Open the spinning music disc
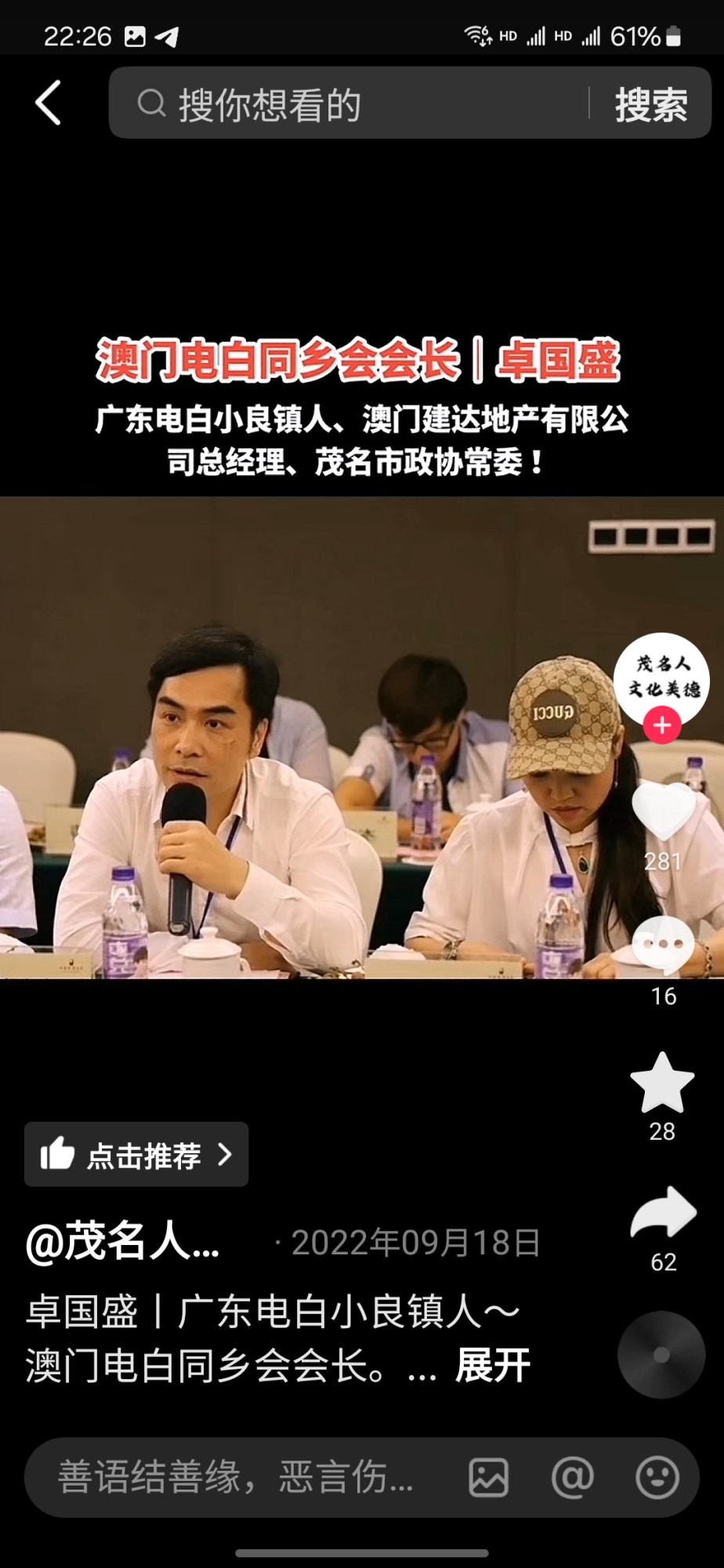The height and width of the screenshot is (1568, 724). point(661,1354)
